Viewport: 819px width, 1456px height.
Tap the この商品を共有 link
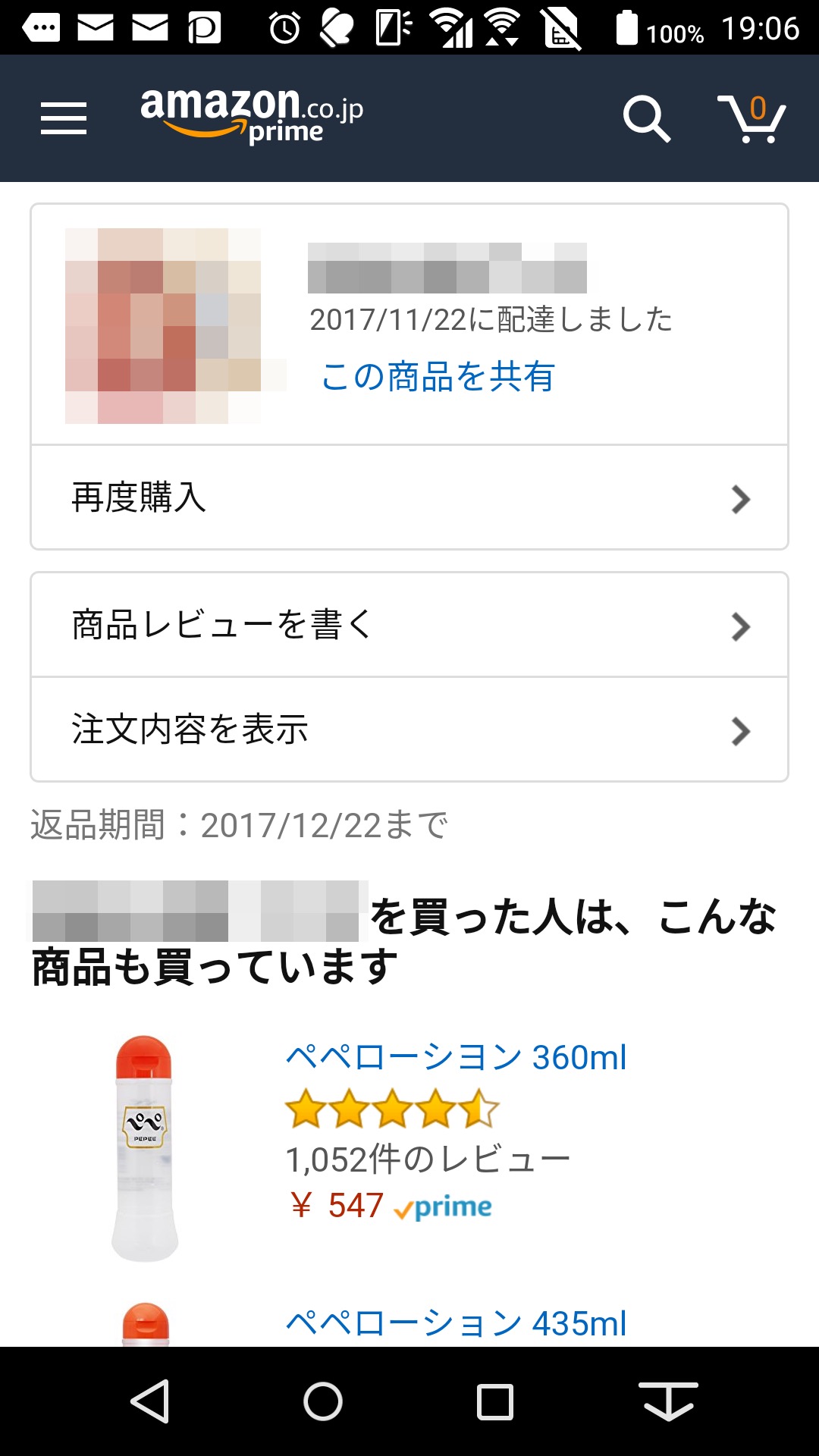[x=438, y=377]
